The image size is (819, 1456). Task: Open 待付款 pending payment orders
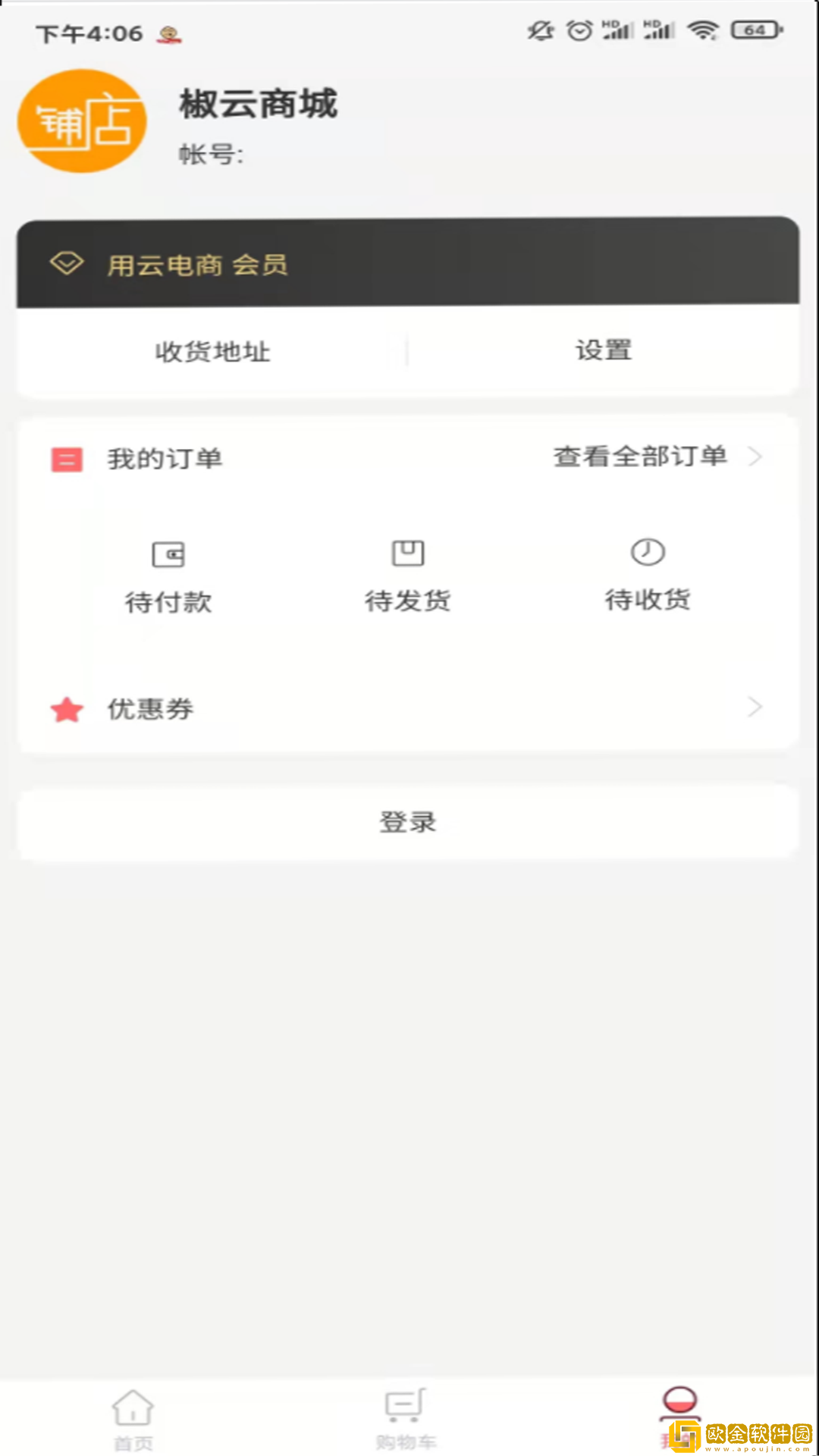point(168,576)
